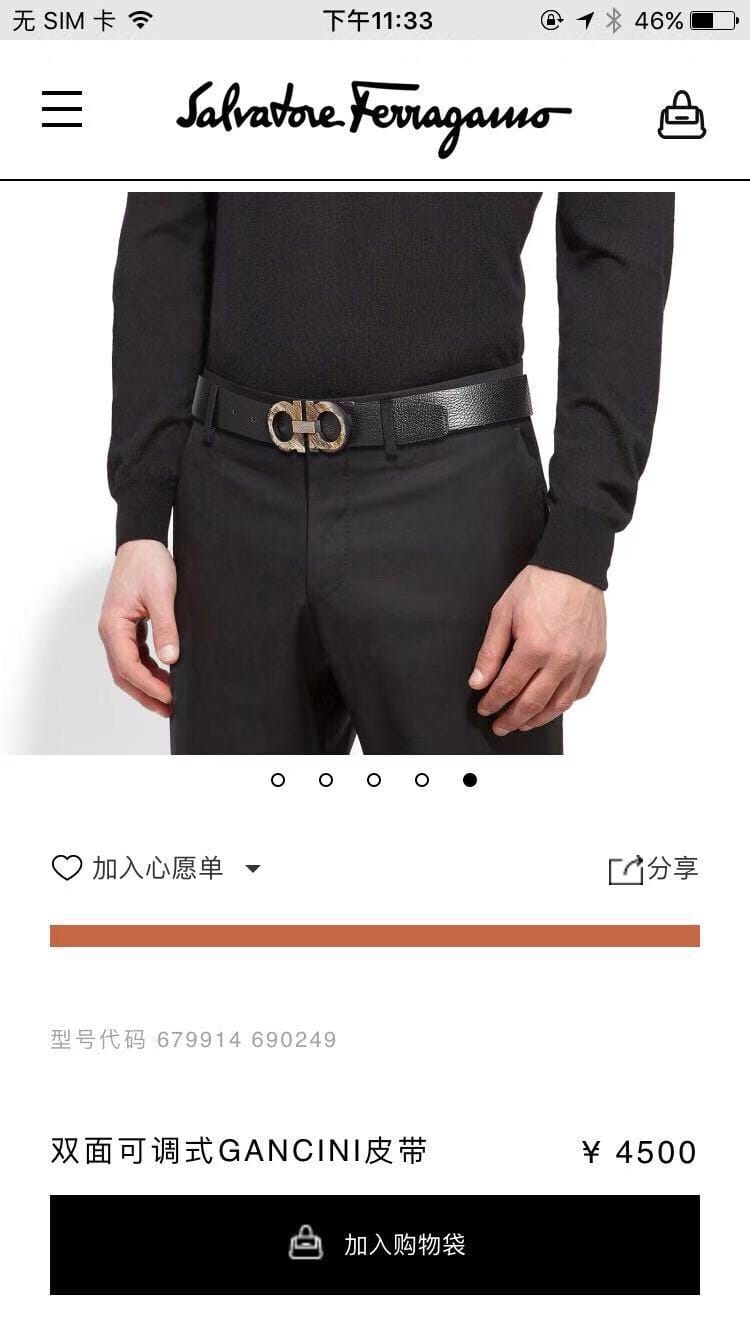Select the third product image dot

point(374,780)
